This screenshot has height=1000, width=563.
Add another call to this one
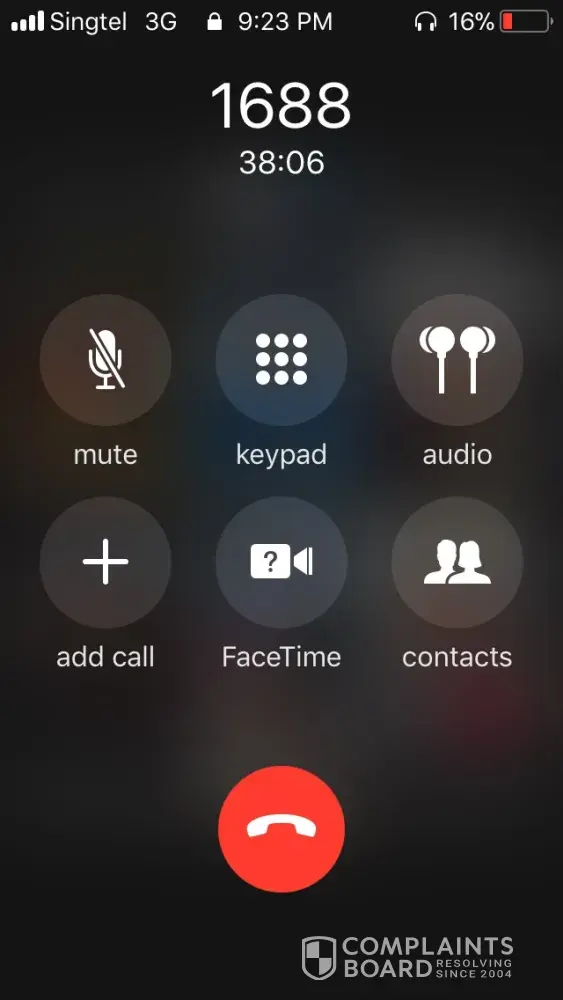[x=105, y=562]
